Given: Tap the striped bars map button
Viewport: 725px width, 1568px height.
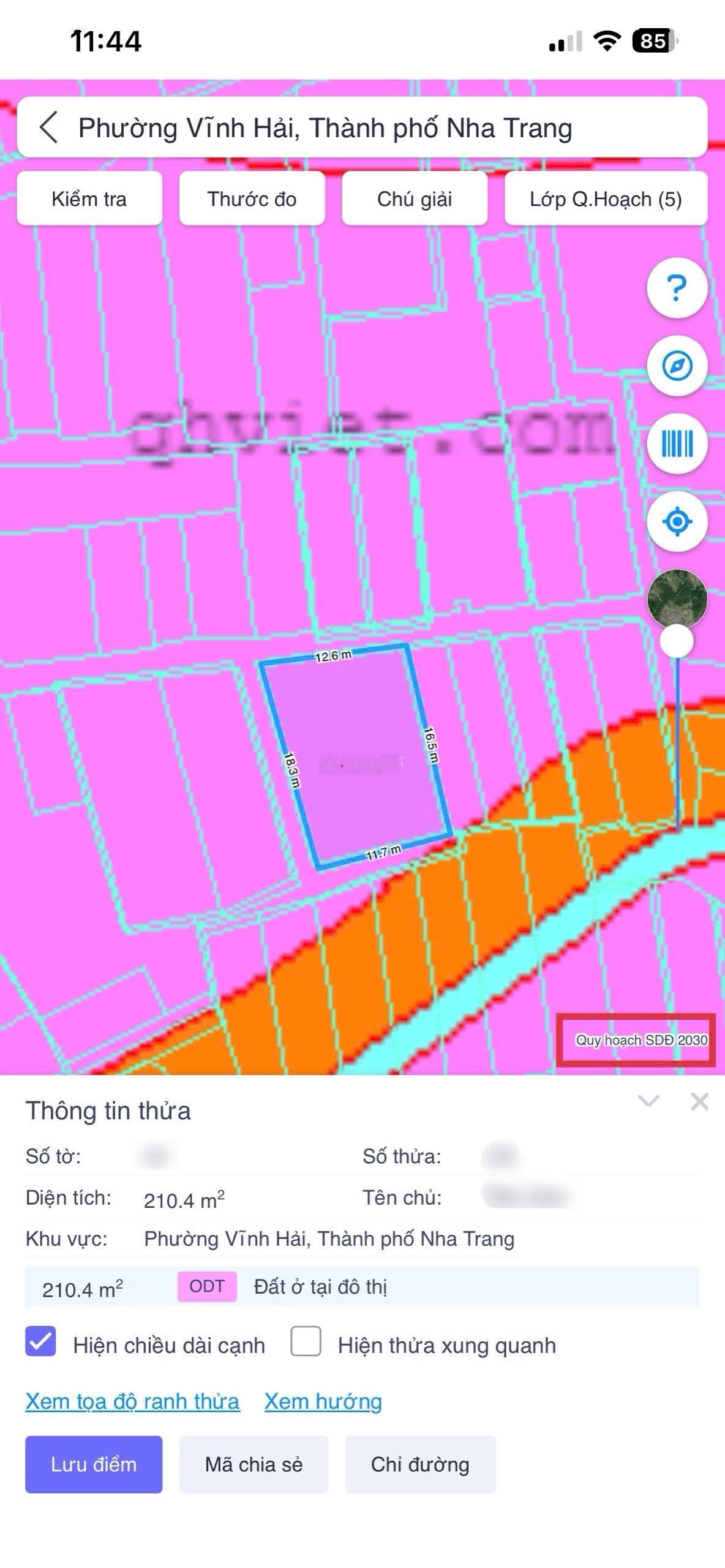Looking at the screenshot, I should tap(677, 443).
